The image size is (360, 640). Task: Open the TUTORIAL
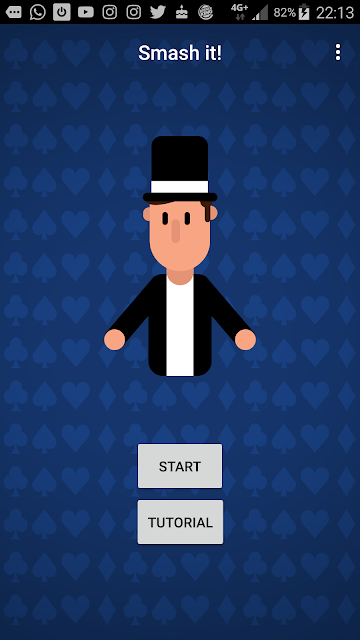[x=180, y=522]
